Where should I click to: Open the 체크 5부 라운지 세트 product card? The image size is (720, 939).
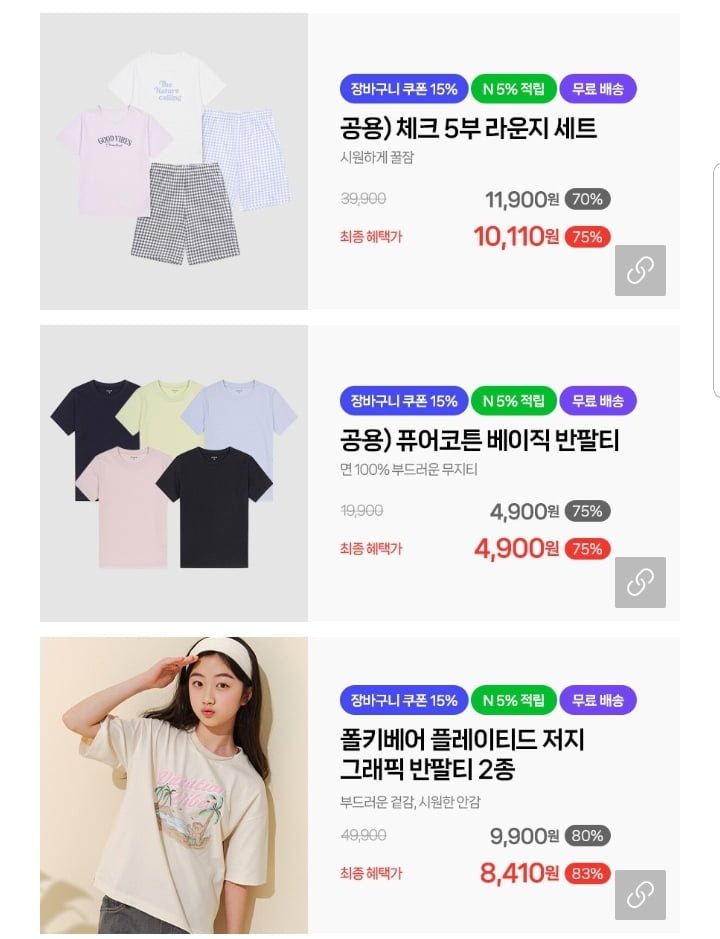(468, 129)
